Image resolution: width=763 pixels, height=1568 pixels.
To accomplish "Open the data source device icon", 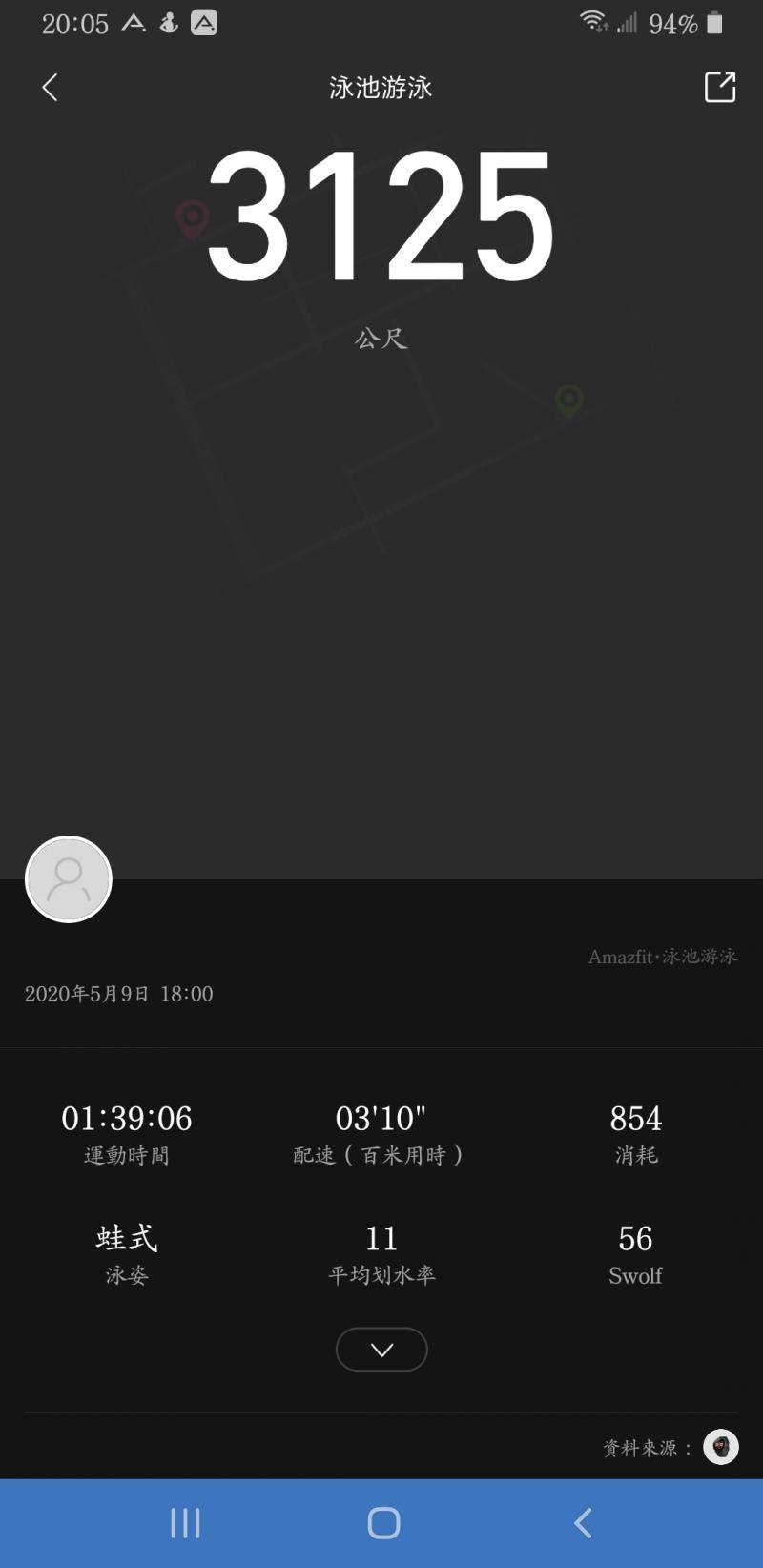I will [x=721, y=1448].
